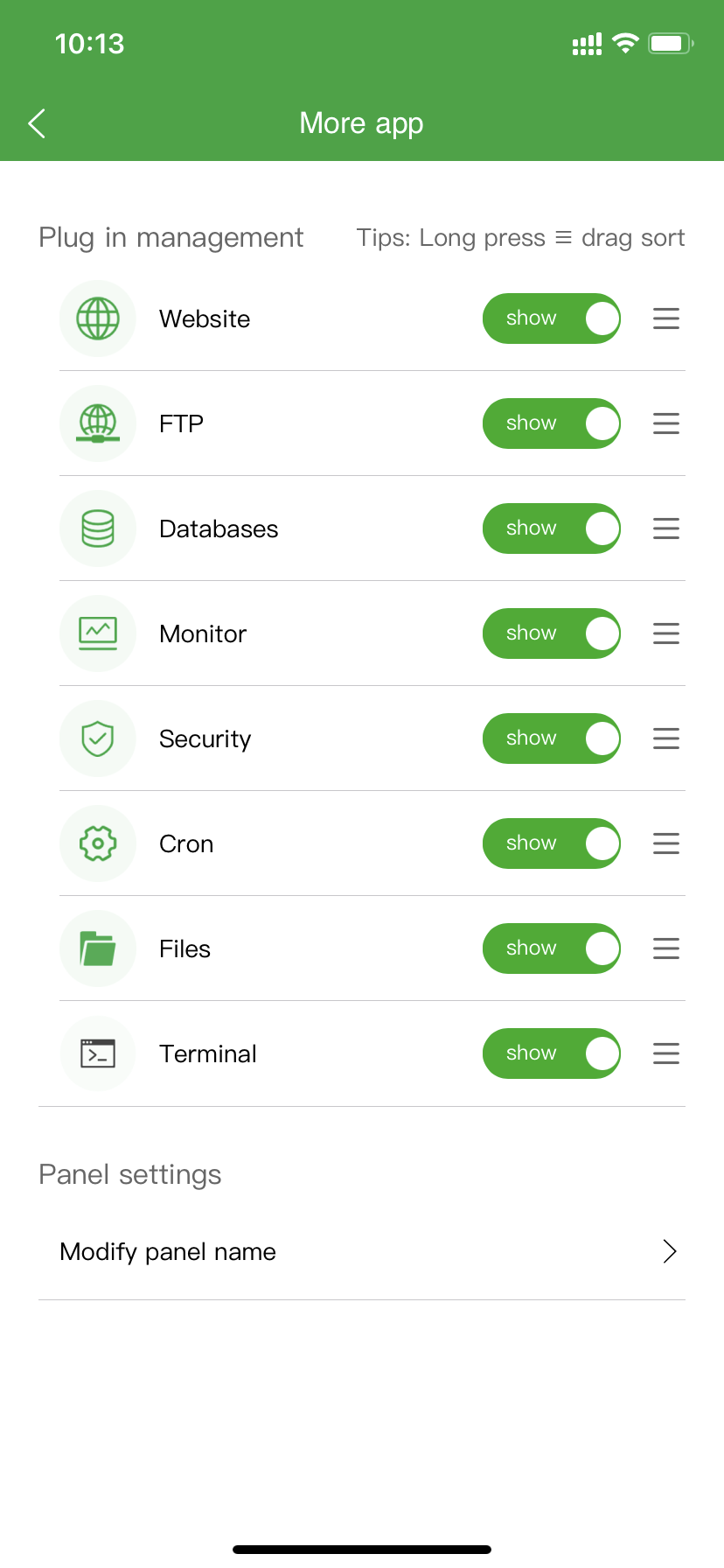Go back from More app
Screen dimensions: 724x1568
37,123
